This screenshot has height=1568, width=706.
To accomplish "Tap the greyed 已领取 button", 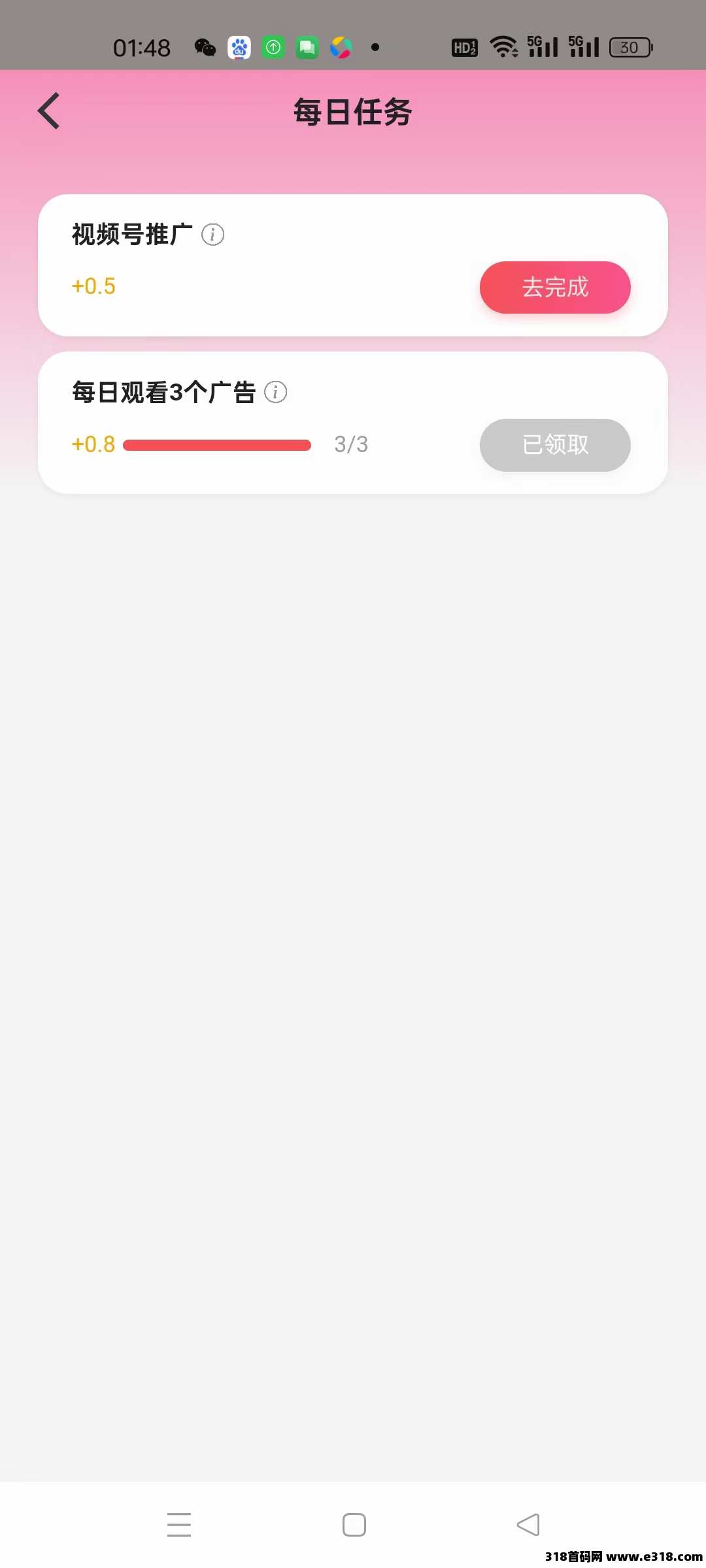I will click(555, 445).
